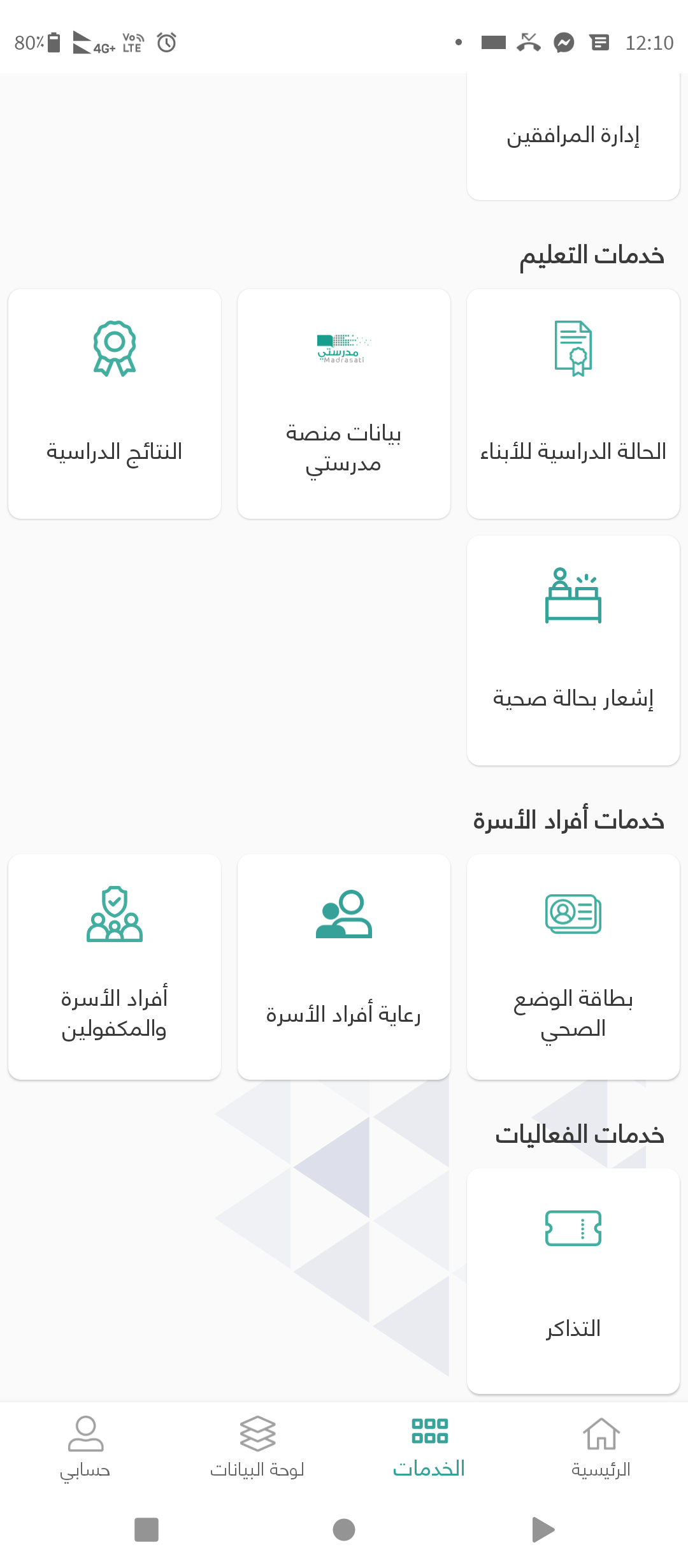Open the إدارة المرافقين card
This screenshot has height=1568, width=688.
573,136
